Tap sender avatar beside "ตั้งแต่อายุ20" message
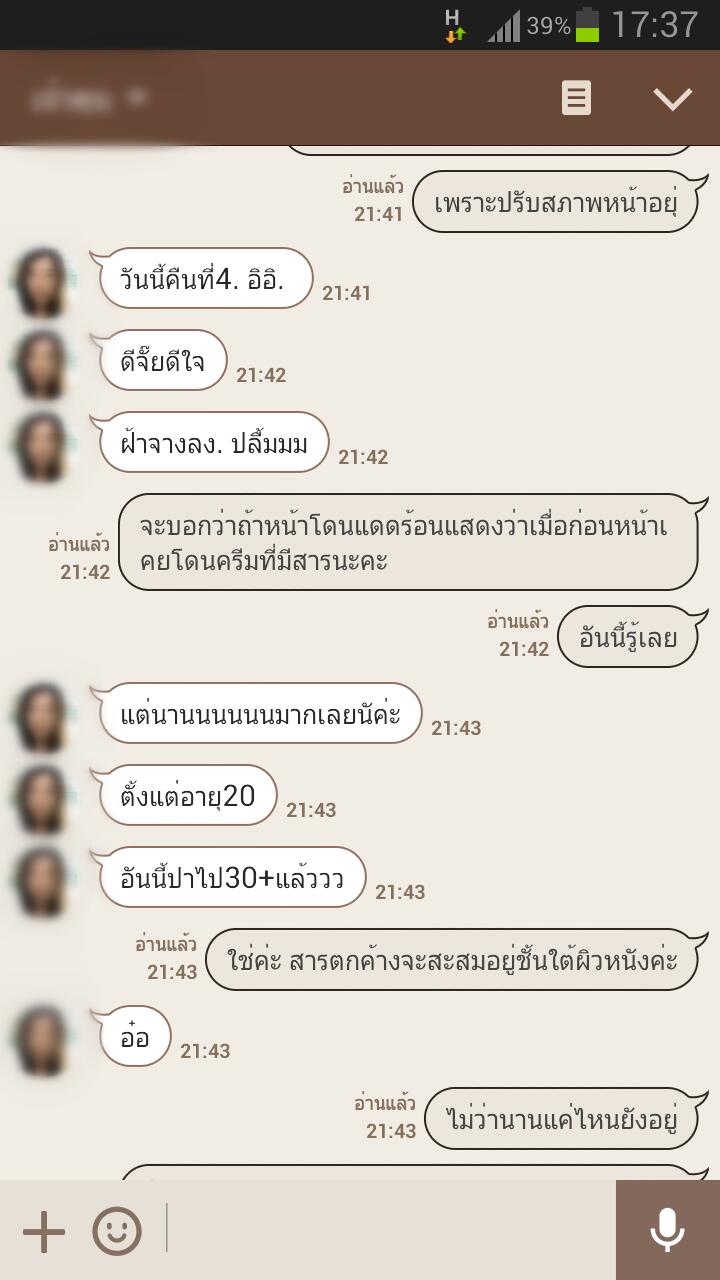Image resolution: width=720 pixels, height=1280 pixels. point(44,800)
